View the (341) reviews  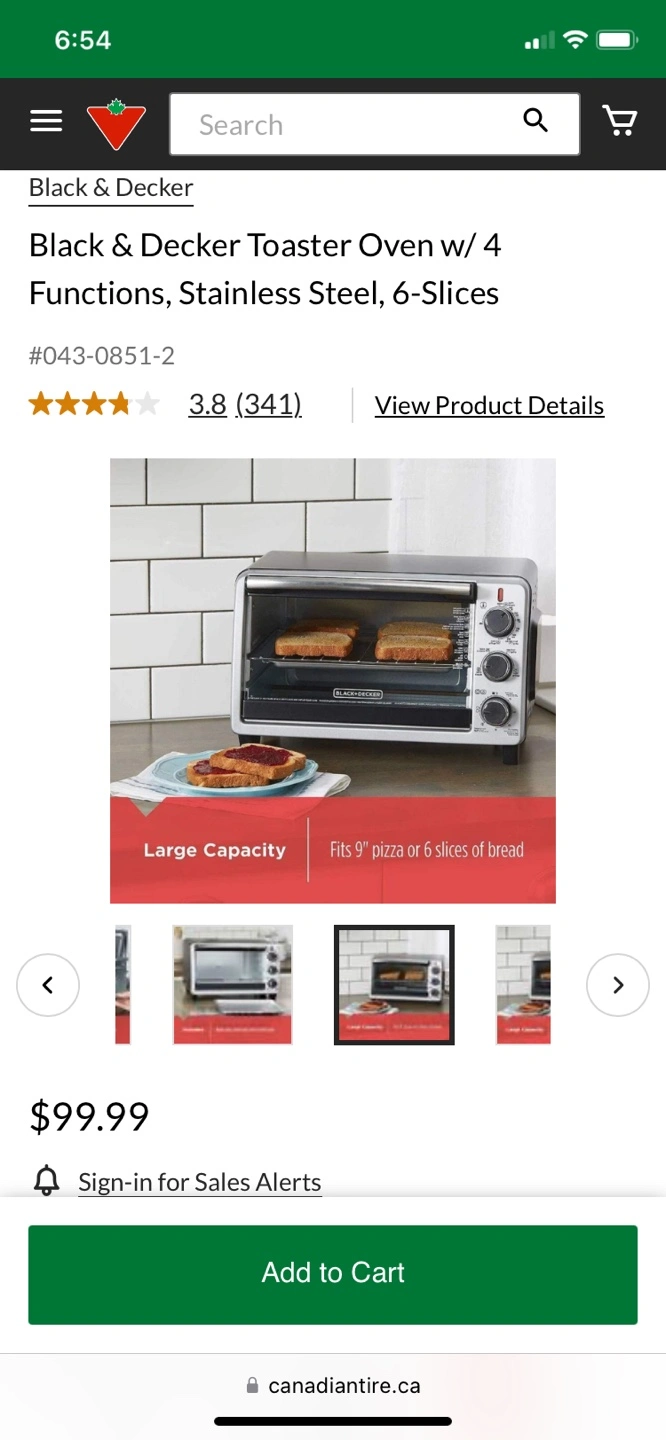268,404
